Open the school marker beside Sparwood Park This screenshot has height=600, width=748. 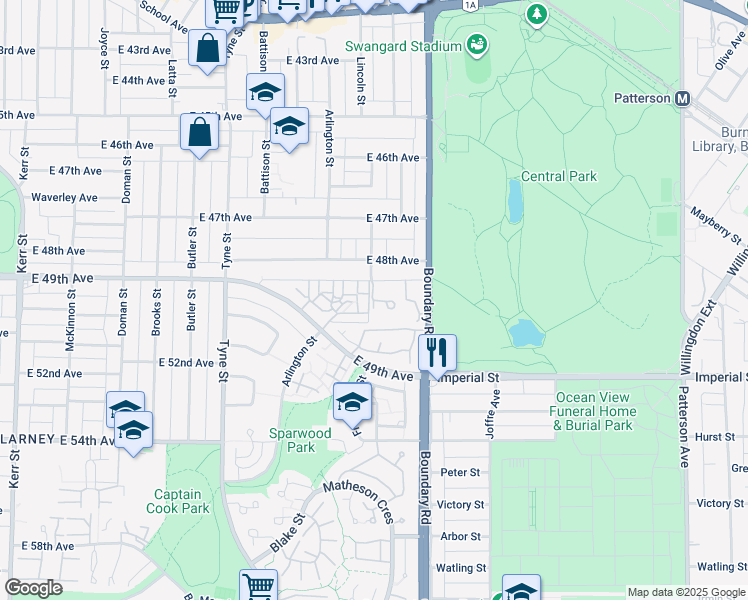coord(352,403)
